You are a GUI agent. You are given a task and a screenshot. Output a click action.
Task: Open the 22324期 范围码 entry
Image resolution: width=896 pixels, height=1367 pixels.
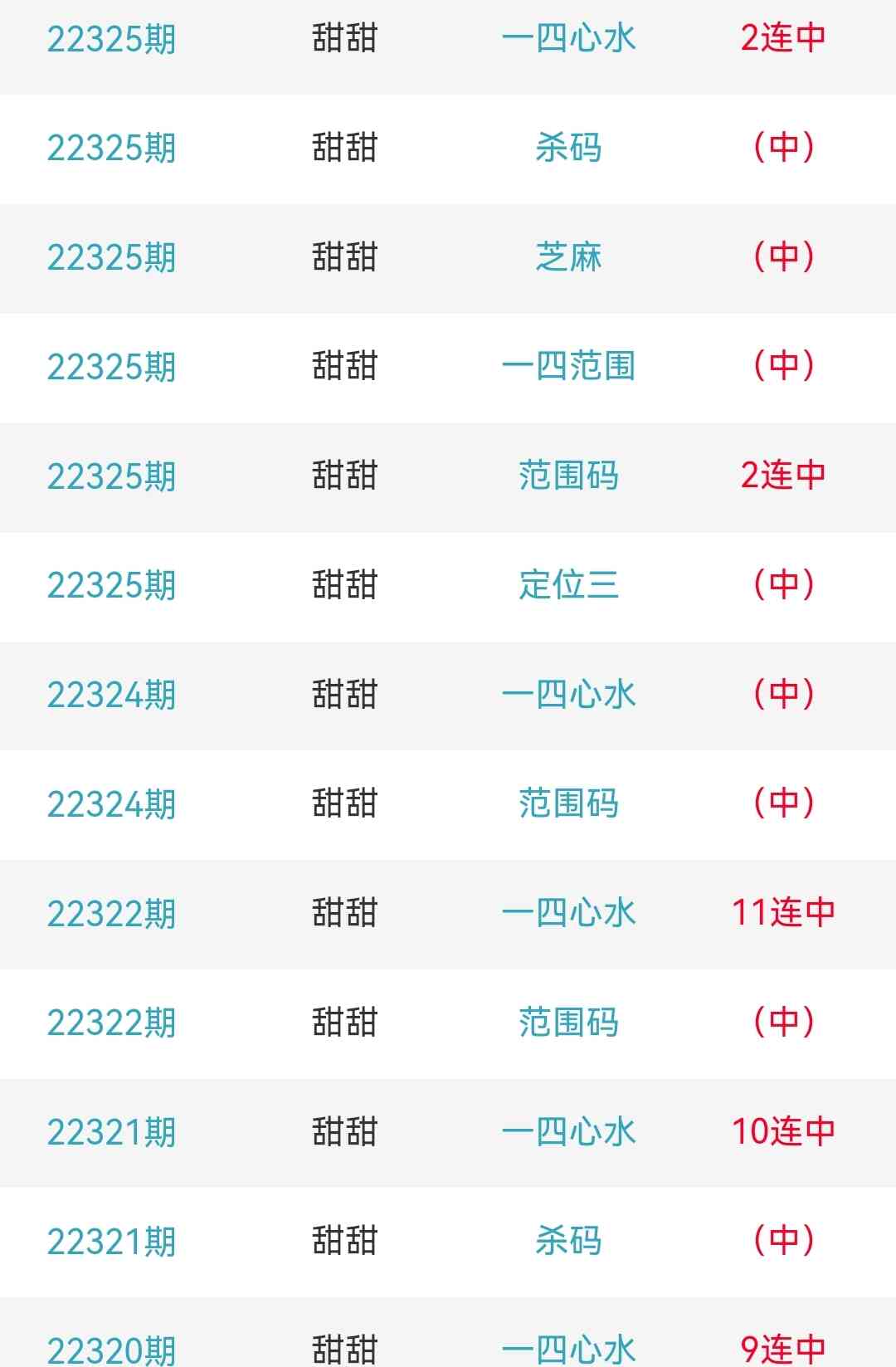click(x=568, y=803)
